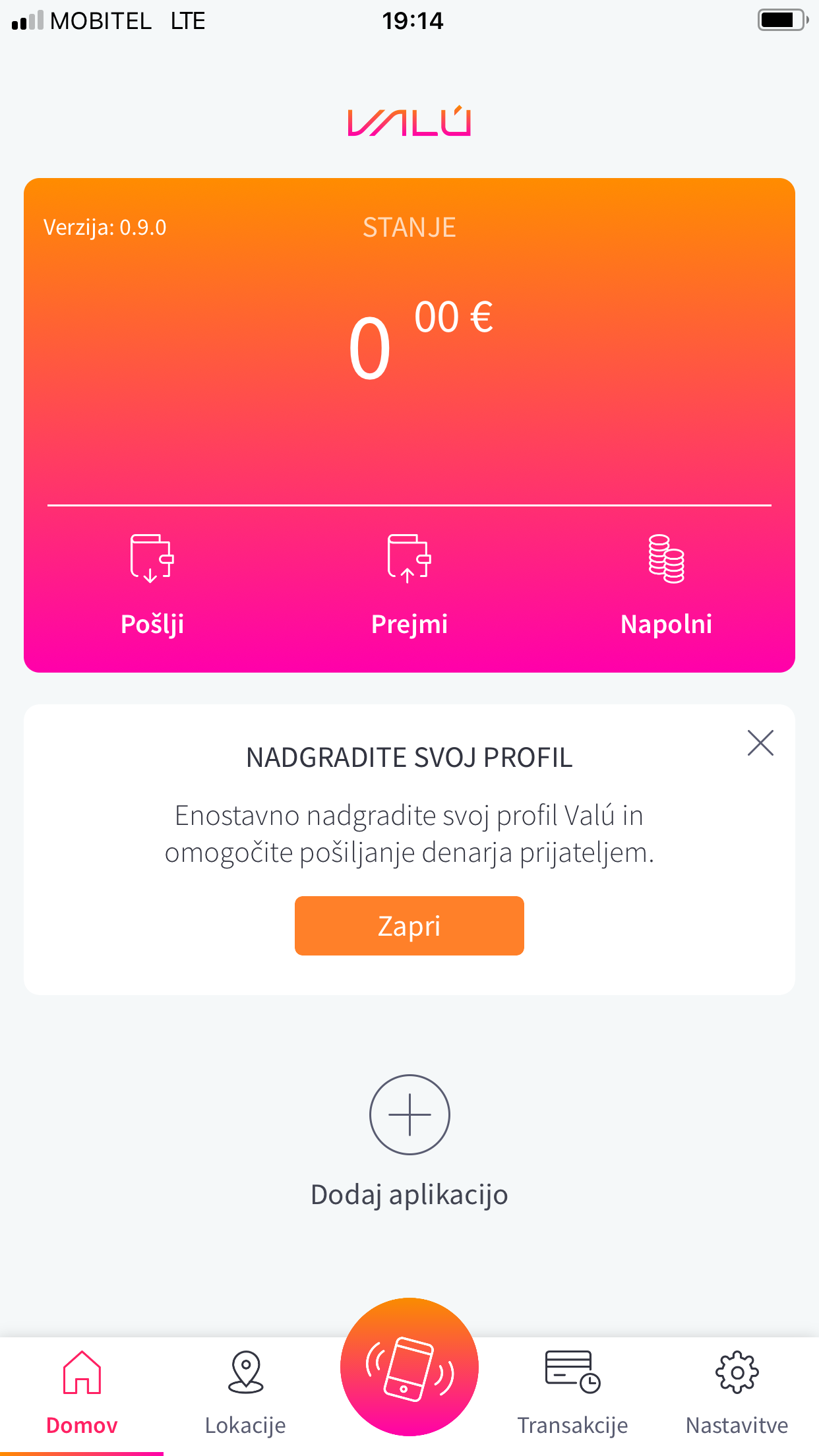Viewport: 819px width, 1456px height.
Task: Add an app with the plus circle
Action: (409, 1114)
